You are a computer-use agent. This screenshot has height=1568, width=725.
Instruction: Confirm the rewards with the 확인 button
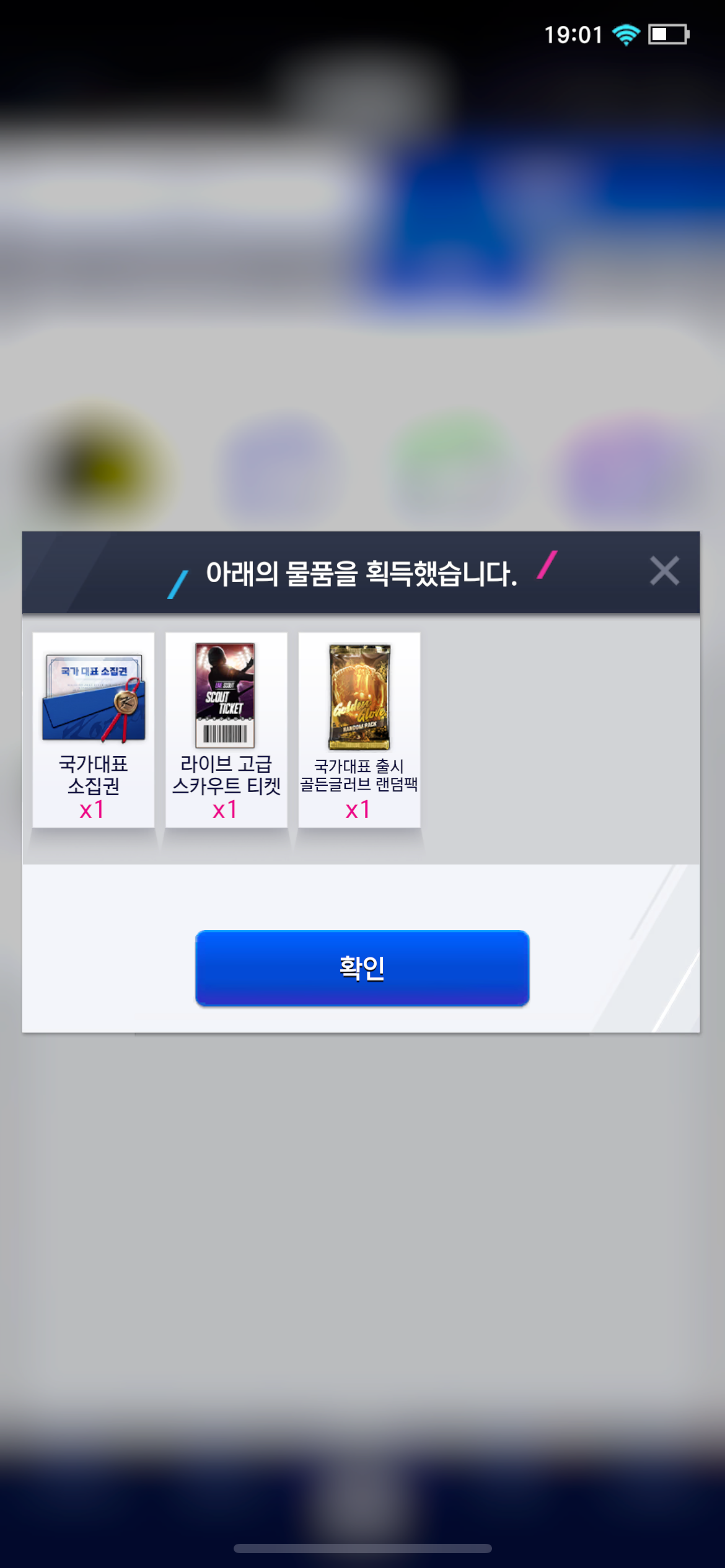[x=362, y=967]
